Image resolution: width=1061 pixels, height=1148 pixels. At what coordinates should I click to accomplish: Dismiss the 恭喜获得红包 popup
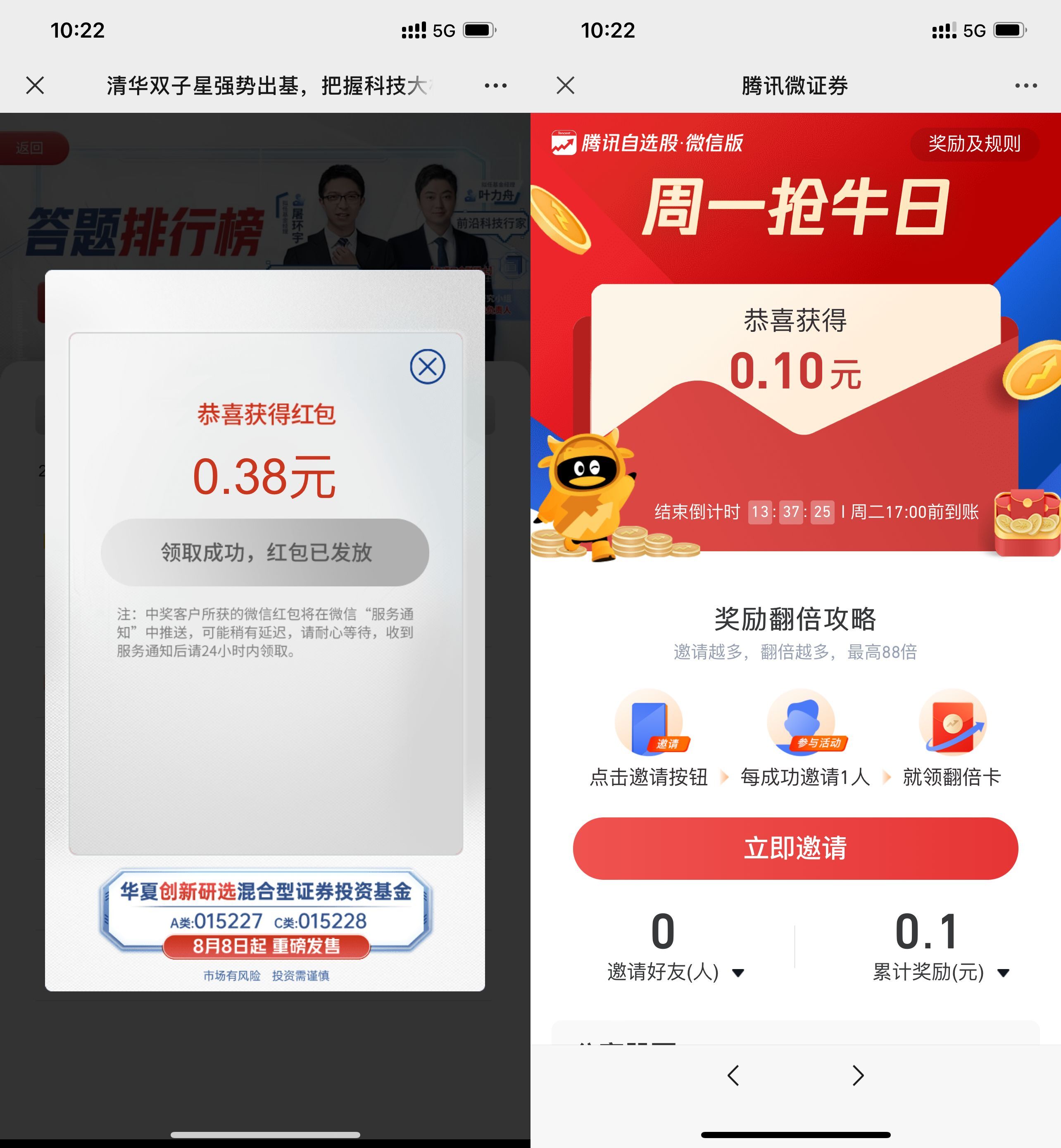tap(427, 367)
